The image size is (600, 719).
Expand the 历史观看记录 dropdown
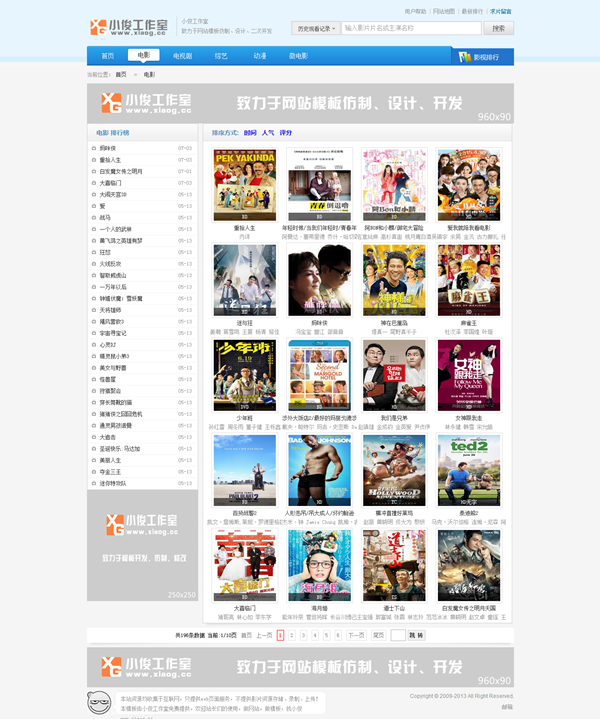point(316,28)
